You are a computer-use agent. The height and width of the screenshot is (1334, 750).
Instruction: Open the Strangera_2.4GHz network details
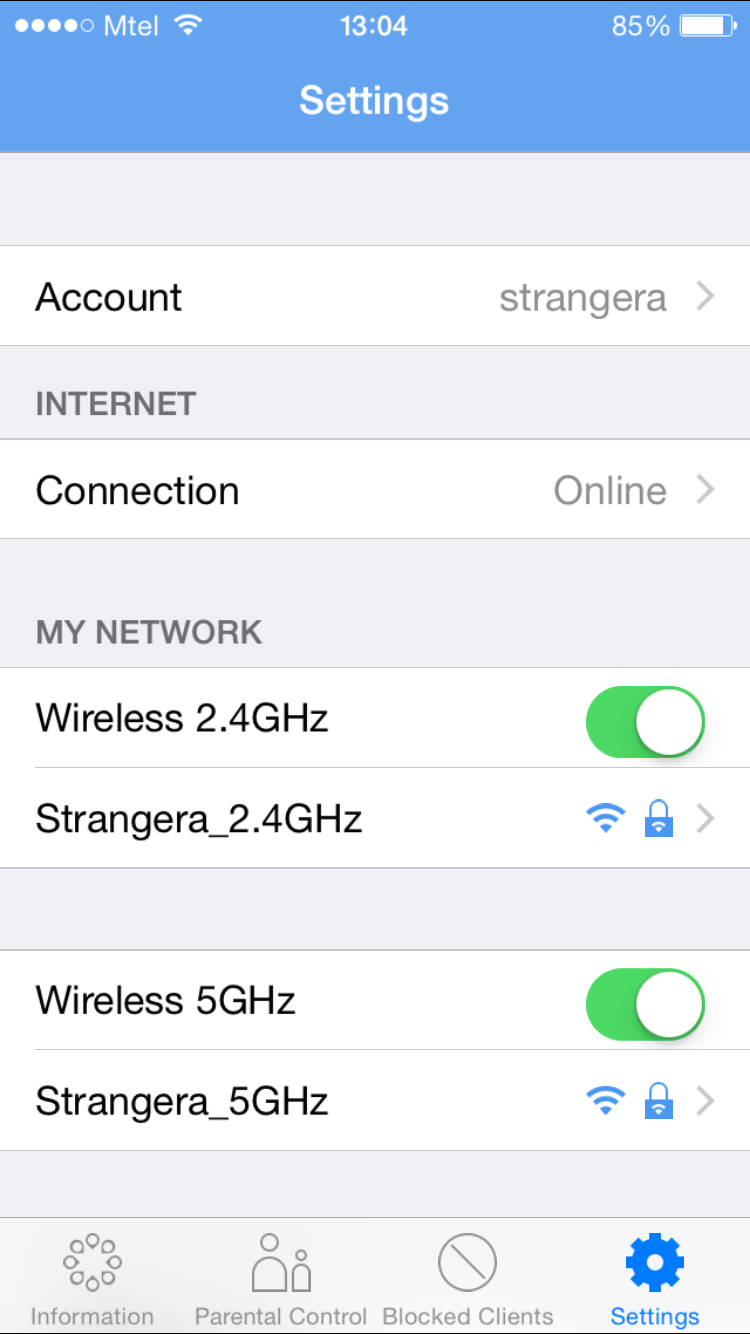point(375,820)
